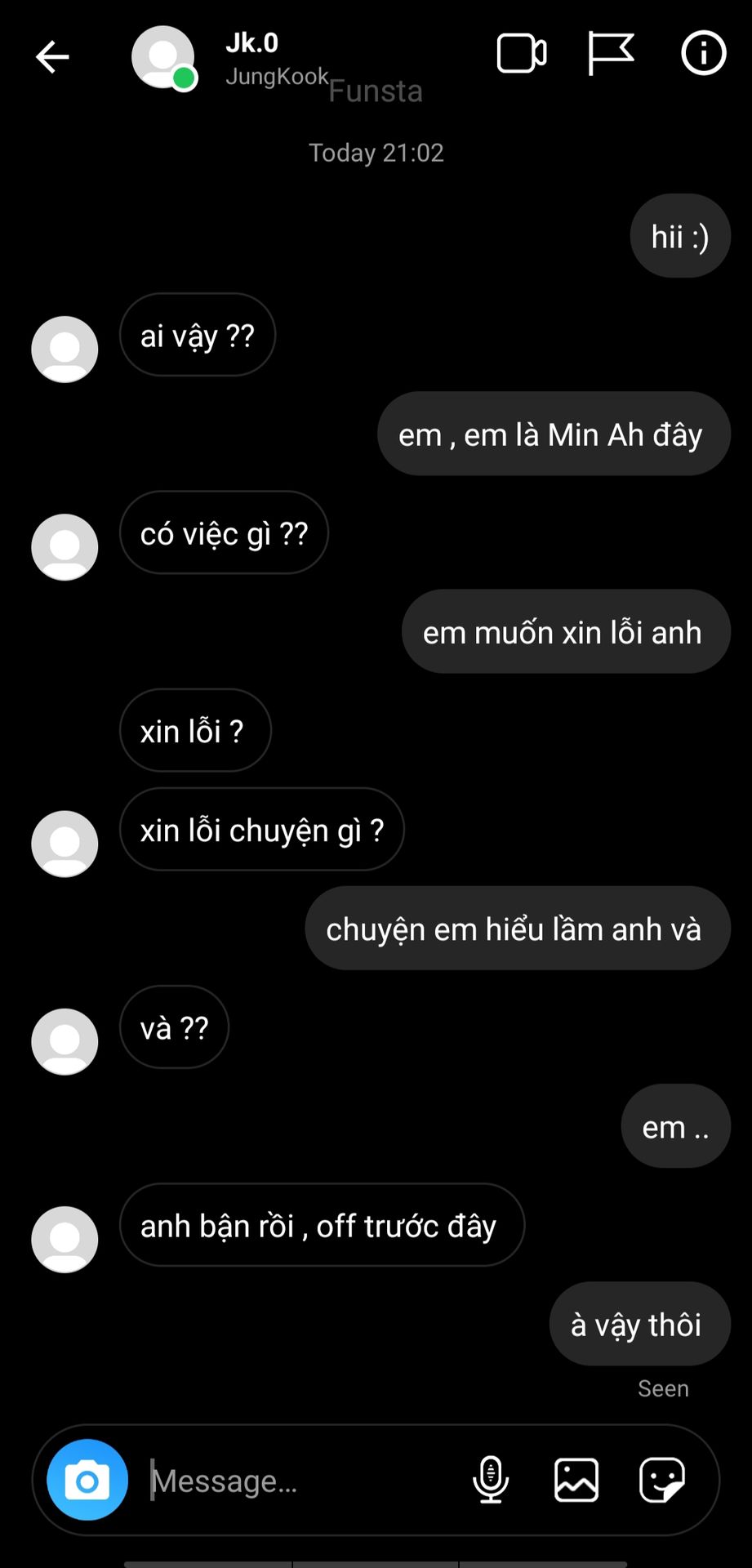Launch the camera from the message bar
The height and width of the screenshot is (1568, 752).
click(x=87, y=1480)
